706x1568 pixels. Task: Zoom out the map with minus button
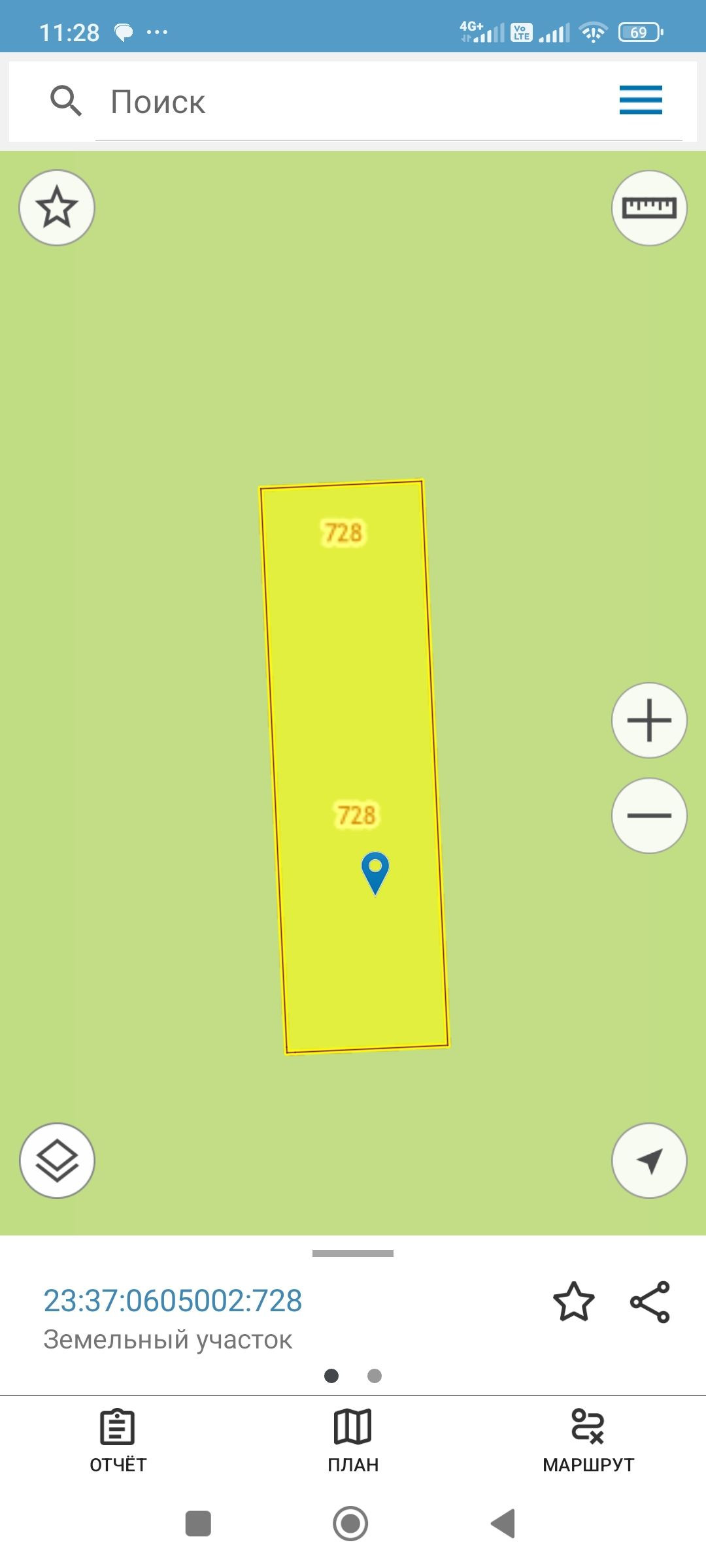tap(649, 815)
